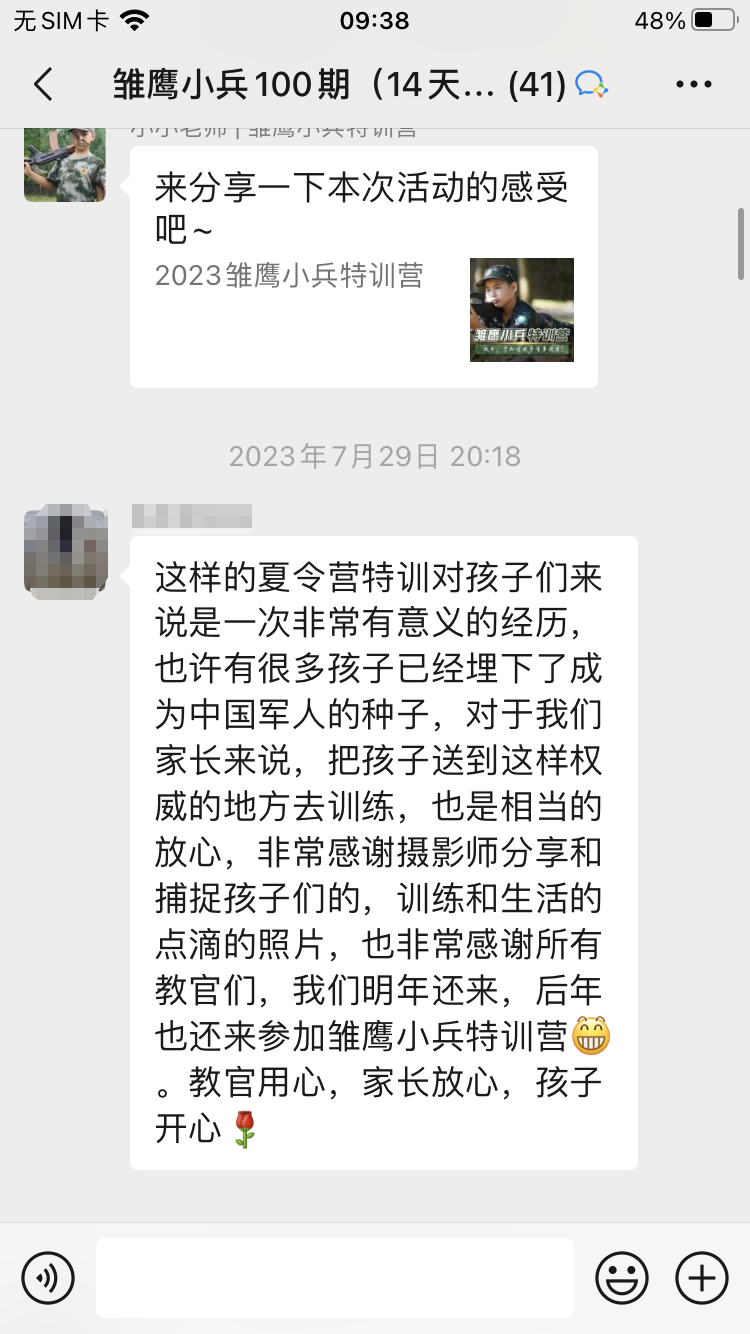Open the emoji picker
This screenshot has width=750, height=1334.
621,1277
